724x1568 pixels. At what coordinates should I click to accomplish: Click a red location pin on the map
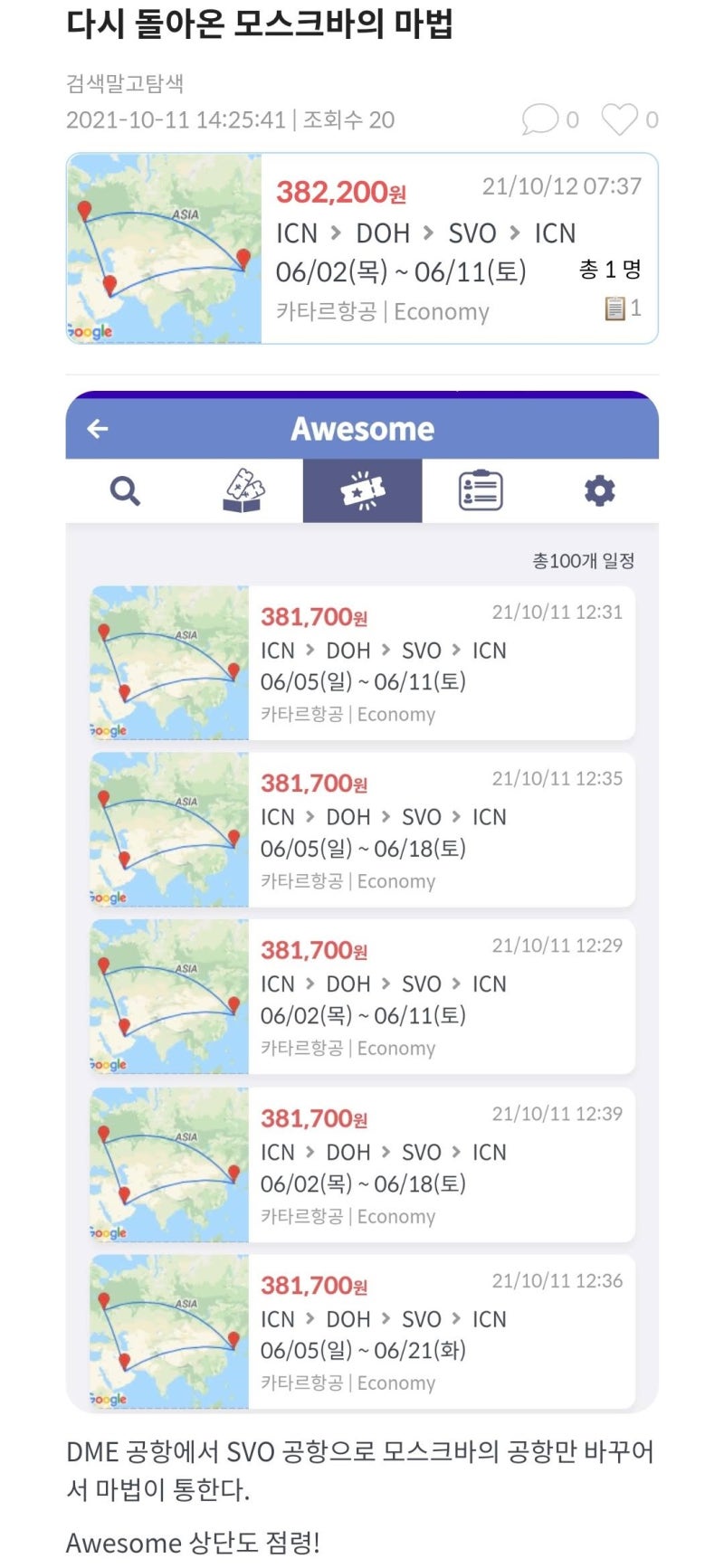pyautogui.click(x=83, y=213)
